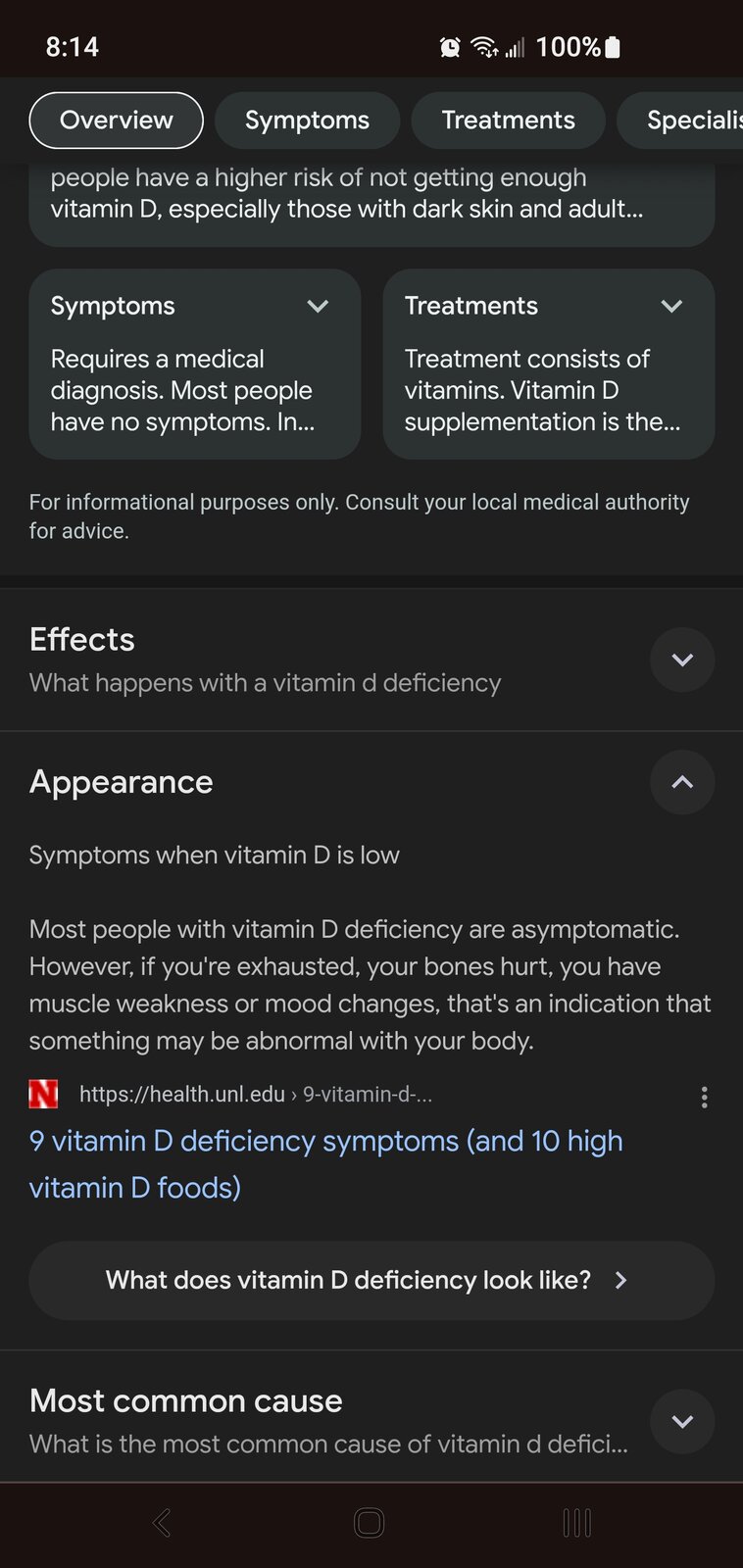Image resolution: width=743 pixels, height=1568 pixels.
Task: Select the Overview tab
Action: (x=116, y=121)
